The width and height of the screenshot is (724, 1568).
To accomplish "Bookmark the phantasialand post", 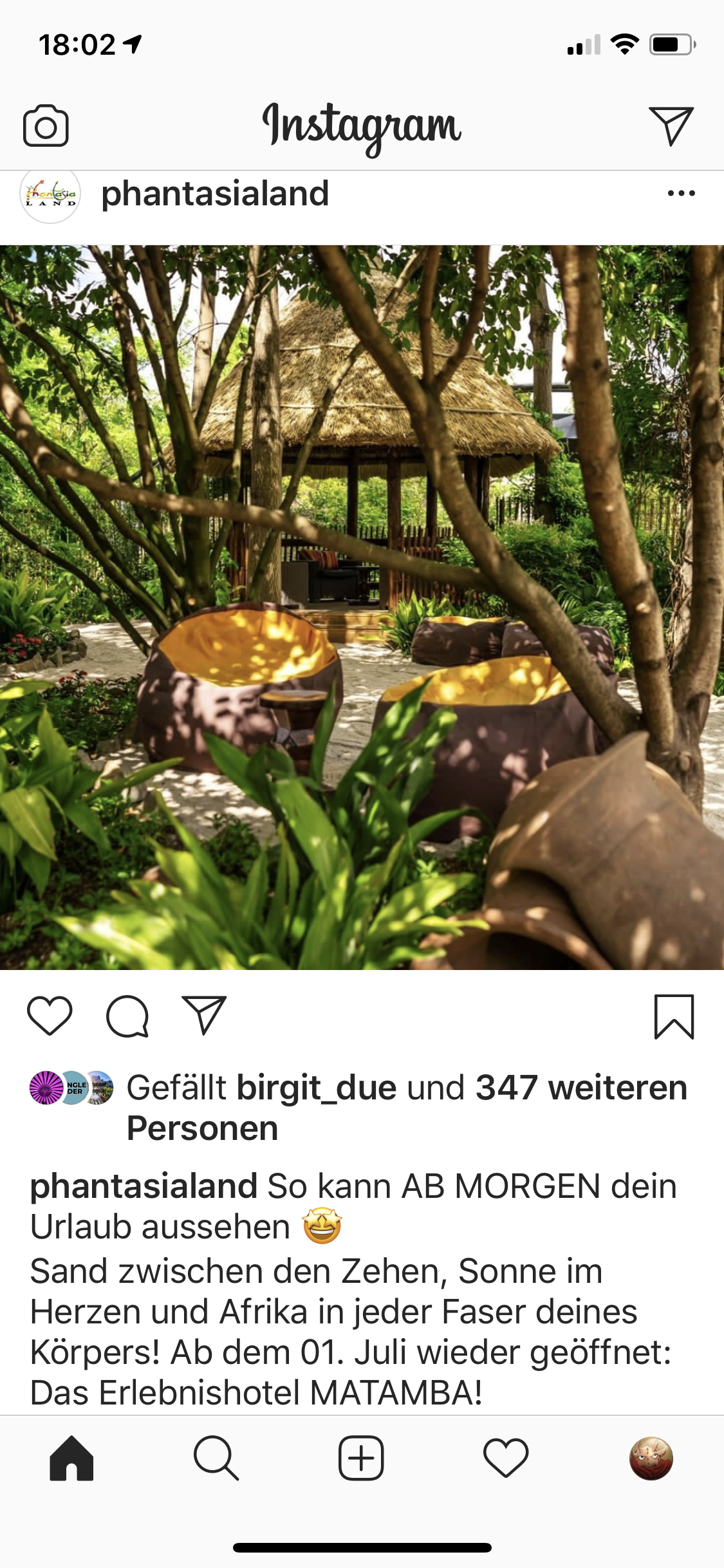I will [x=674, y=1016].
